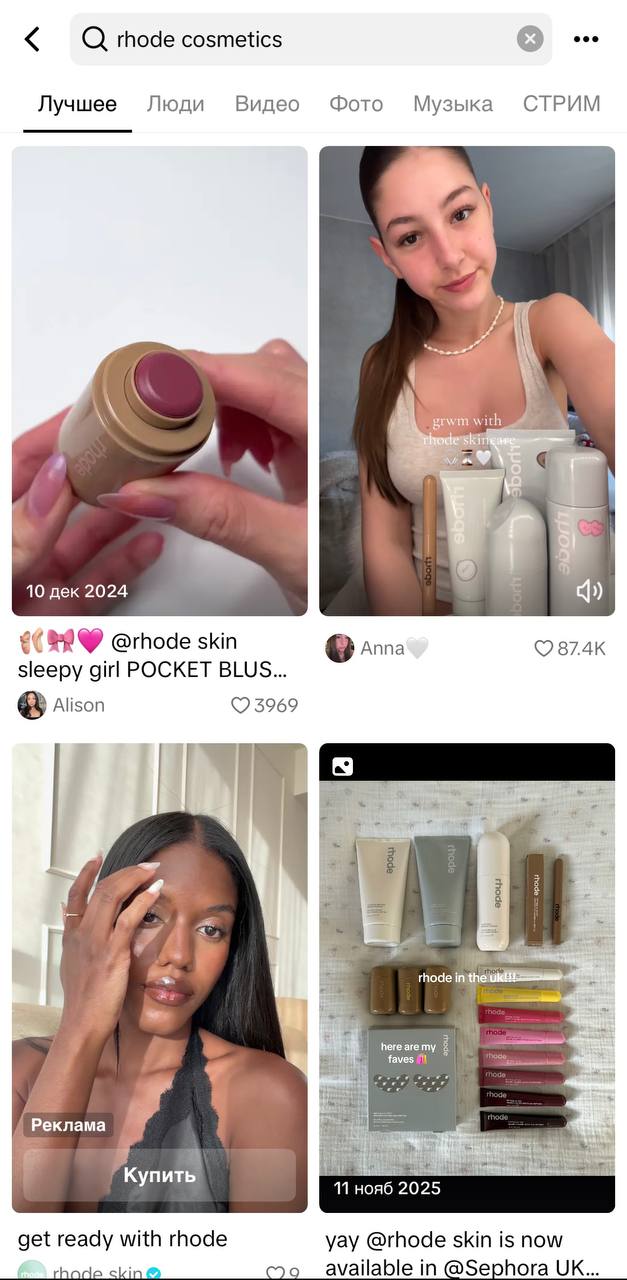Go back using the arrow icon
Screen dimensions: 627x1280
[32, 39]
